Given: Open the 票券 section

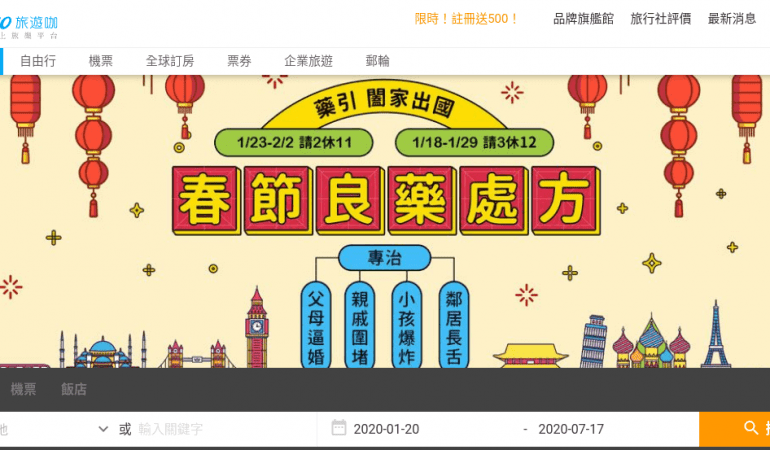Looking at the screenshot, I should (x=239, y=61).
